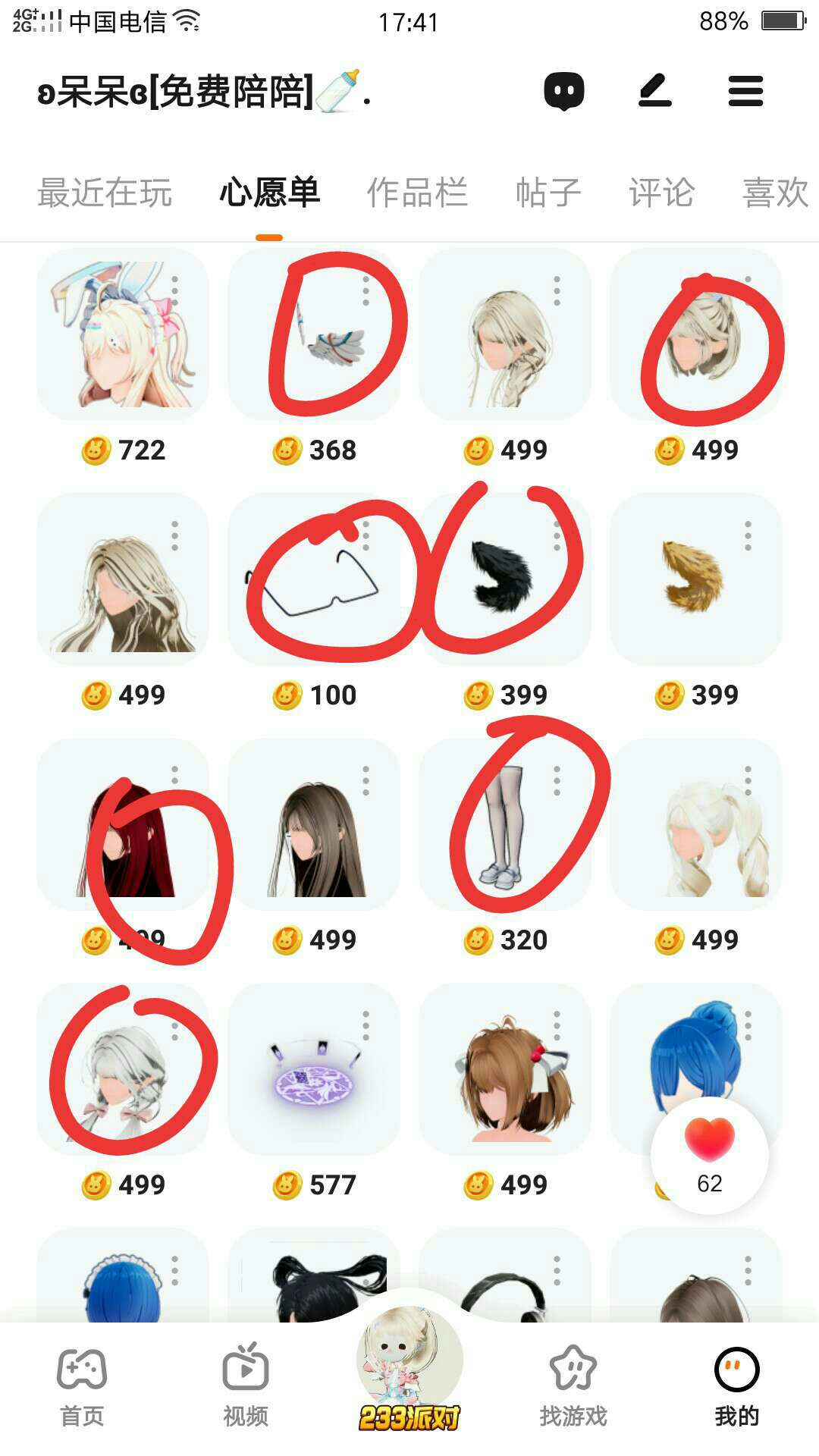The width and height of the screenshot is (819, 1456).
Task: Open the 视频 video tab
Action: pyautogui.click(x=246, y=1386)
